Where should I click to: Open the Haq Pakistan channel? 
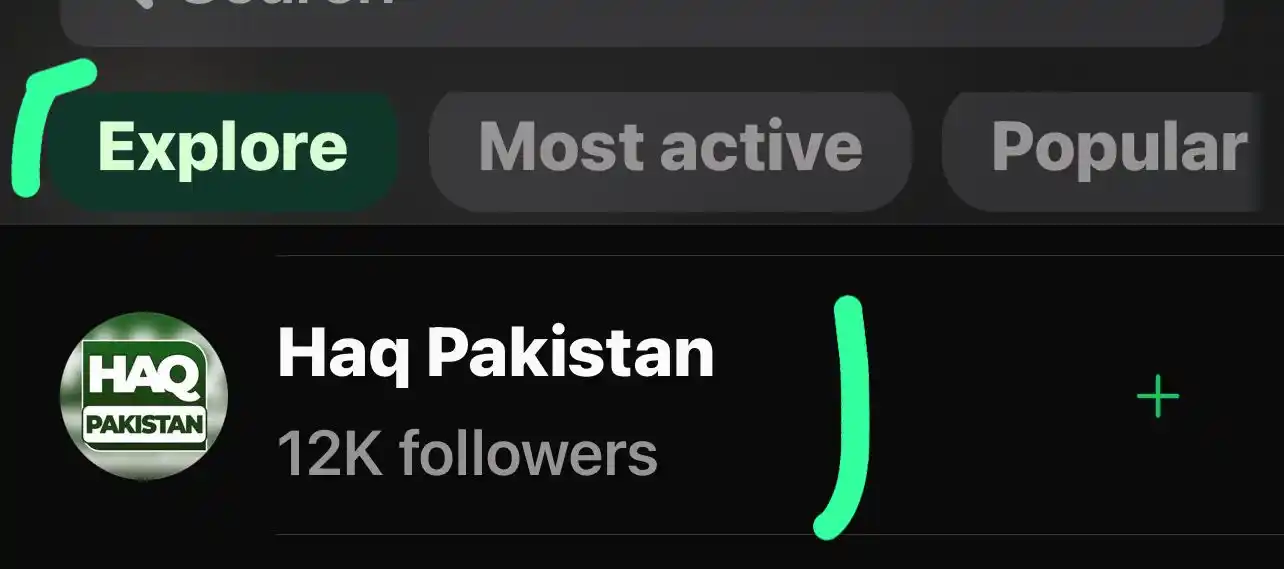495,396
